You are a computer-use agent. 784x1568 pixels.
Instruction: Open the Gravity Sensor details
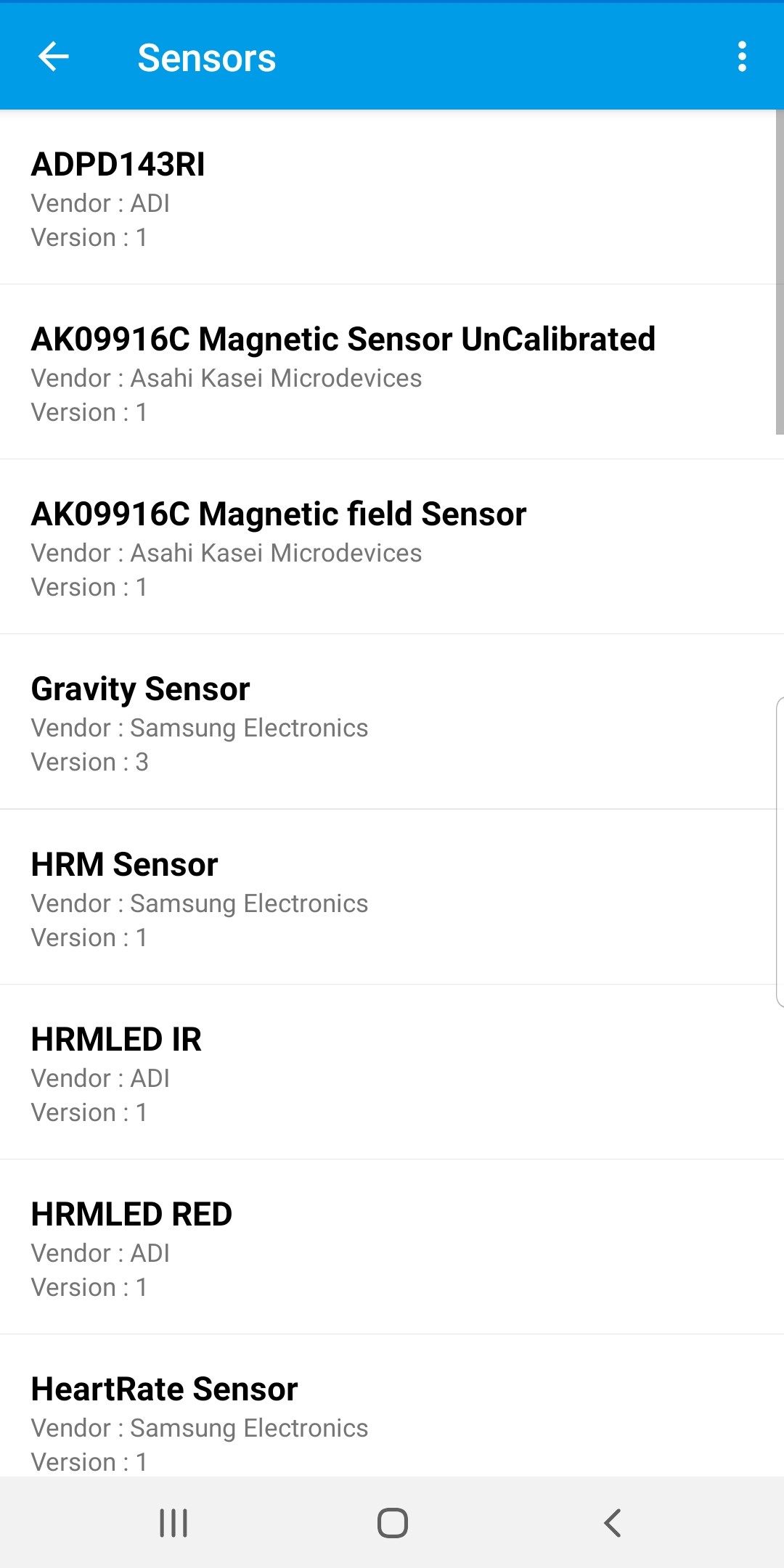pyautogui.click(x=392, y=721)
